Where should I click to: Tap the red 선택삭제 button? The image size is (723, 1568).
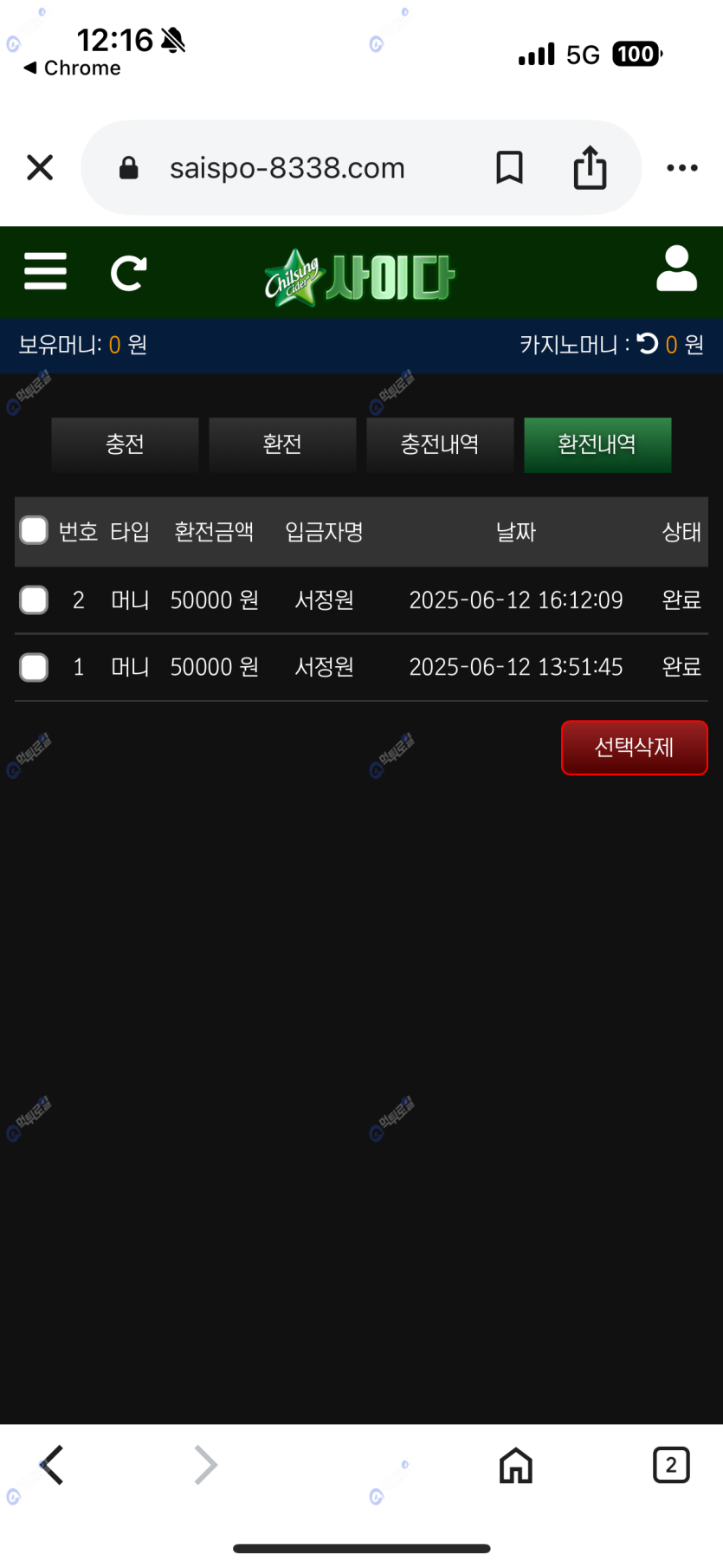pyautogui.click(x=634, y=748)
